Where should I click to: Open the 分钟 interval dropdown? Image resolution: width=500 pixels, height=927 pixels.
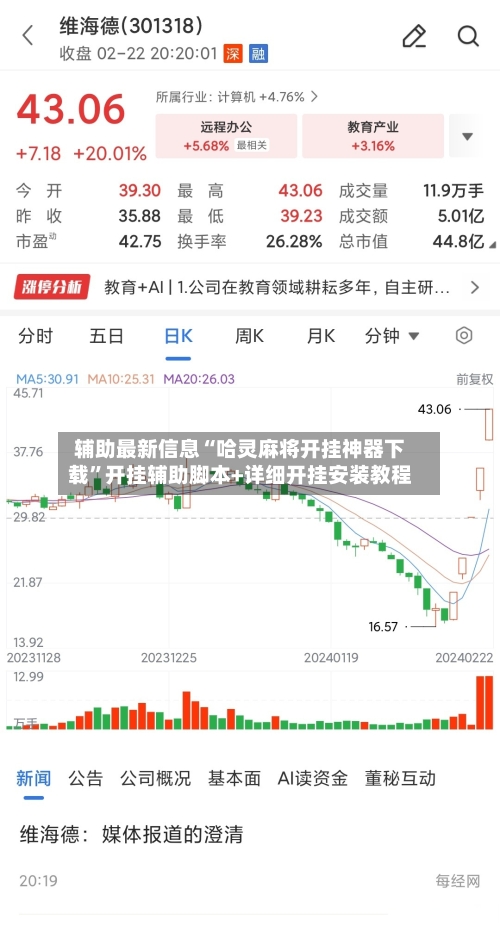pos(392,336)
